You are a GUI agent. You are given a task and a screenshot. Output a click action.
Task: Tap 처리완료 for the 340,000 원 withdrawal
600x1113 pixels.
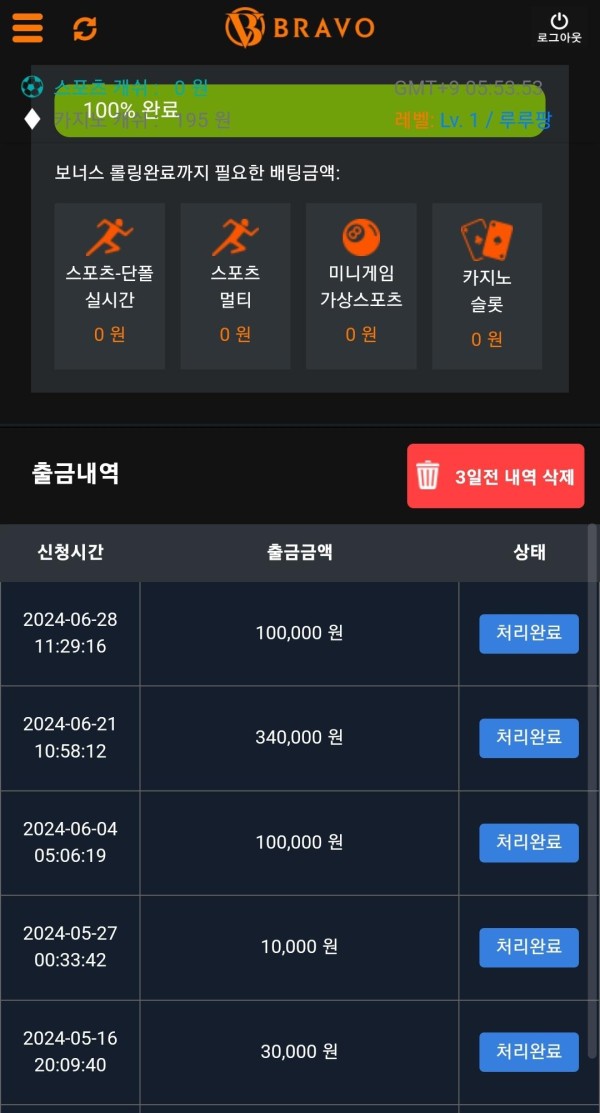(x=529, y=738)
